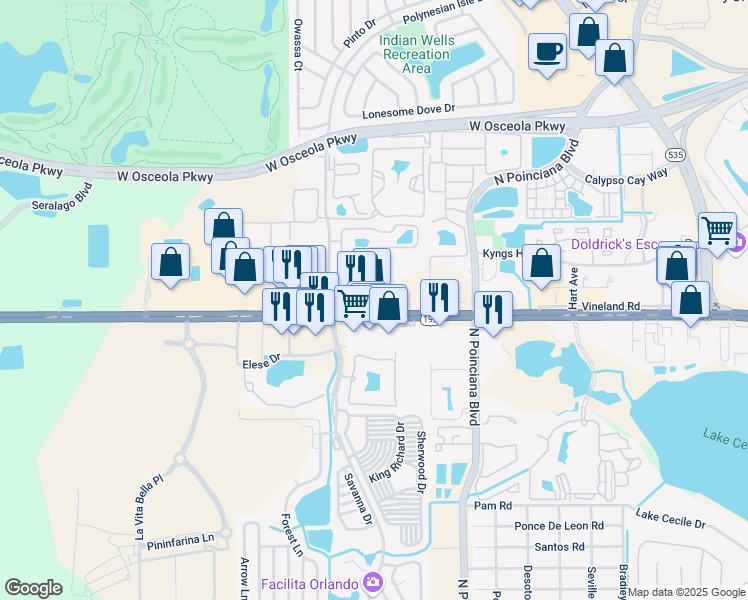
Task: Select the restaurant marker at N Poinciana Blvd
Action: tap(492, 309)
